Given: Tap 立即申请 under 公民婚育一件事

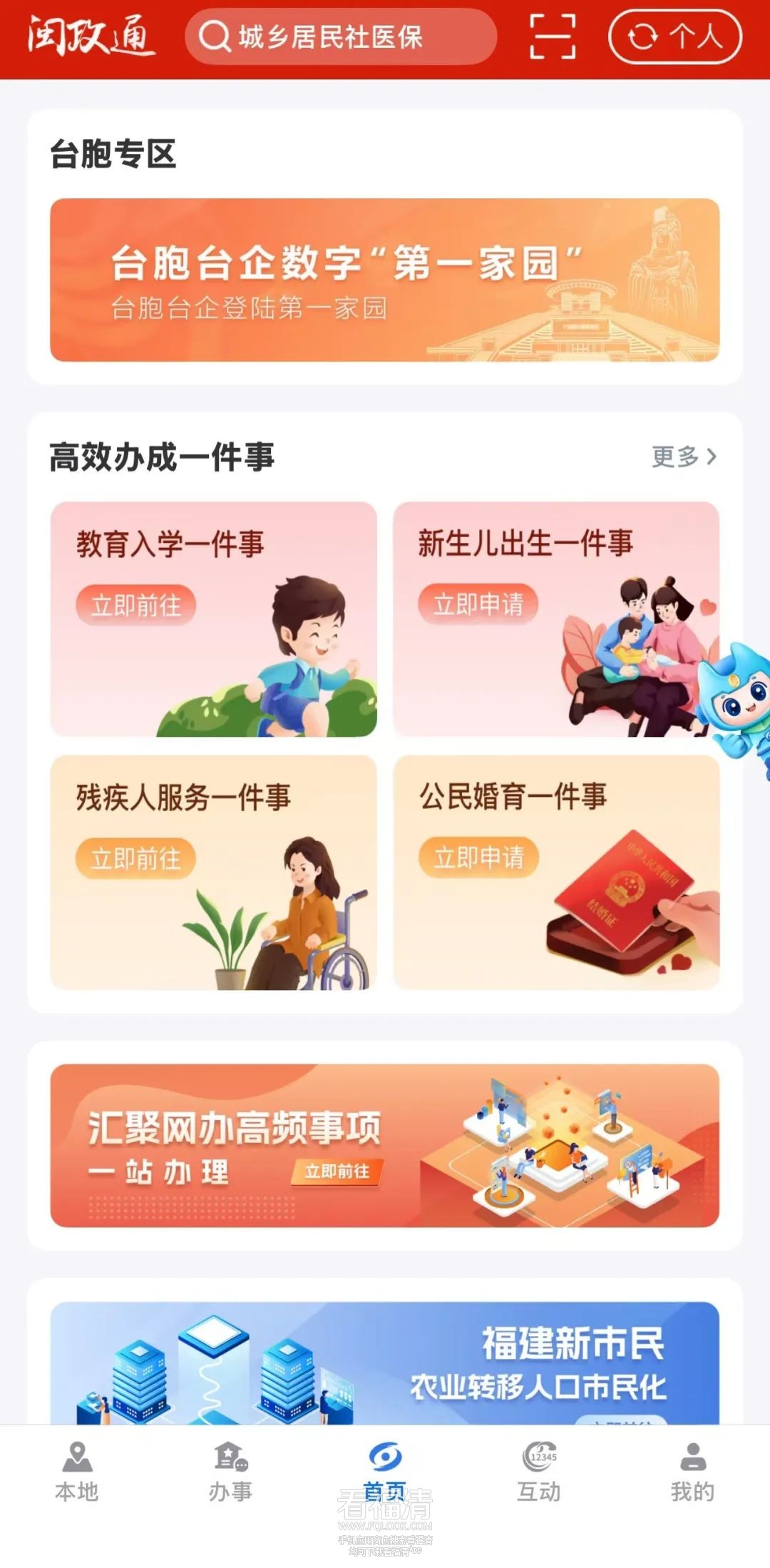Looking at the screenshot, I should pos(478,857).
